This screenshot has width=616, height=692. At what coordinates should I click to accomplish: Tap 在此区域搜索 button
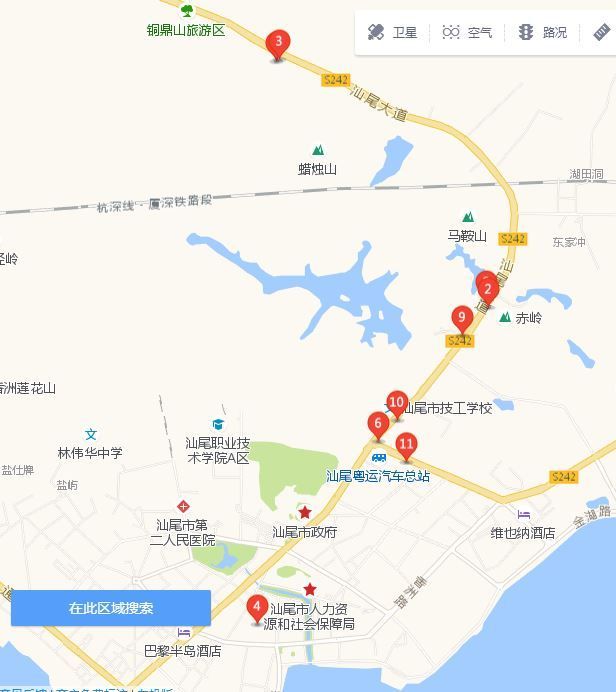pos(111,608)
